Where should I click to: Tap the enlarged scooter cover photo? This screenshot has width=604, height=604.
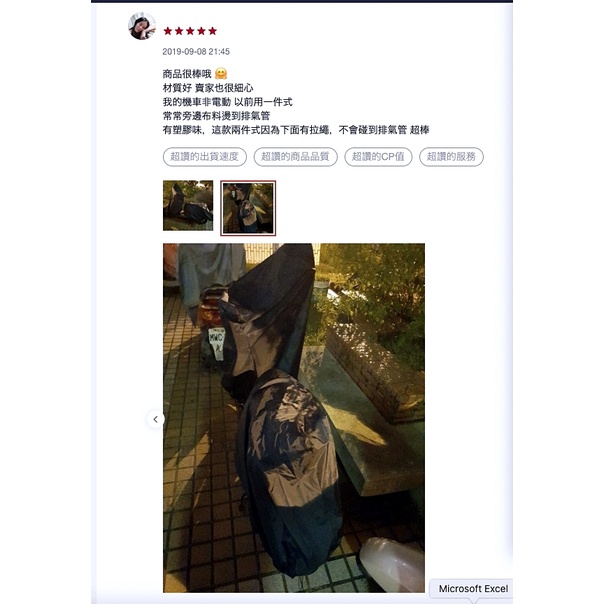coord(294,418)
